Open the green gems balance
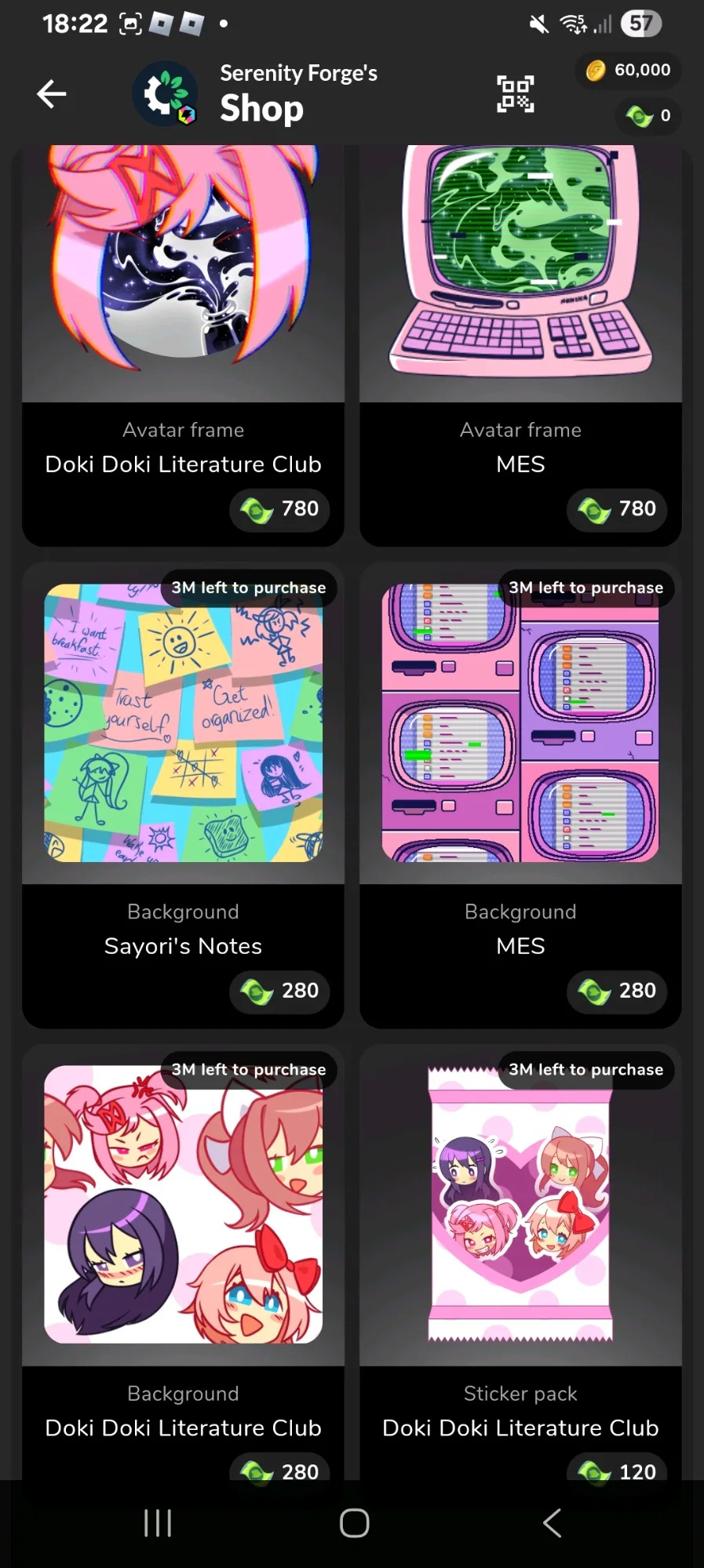Screen dimensions: 704x1568 click(649, 116)
